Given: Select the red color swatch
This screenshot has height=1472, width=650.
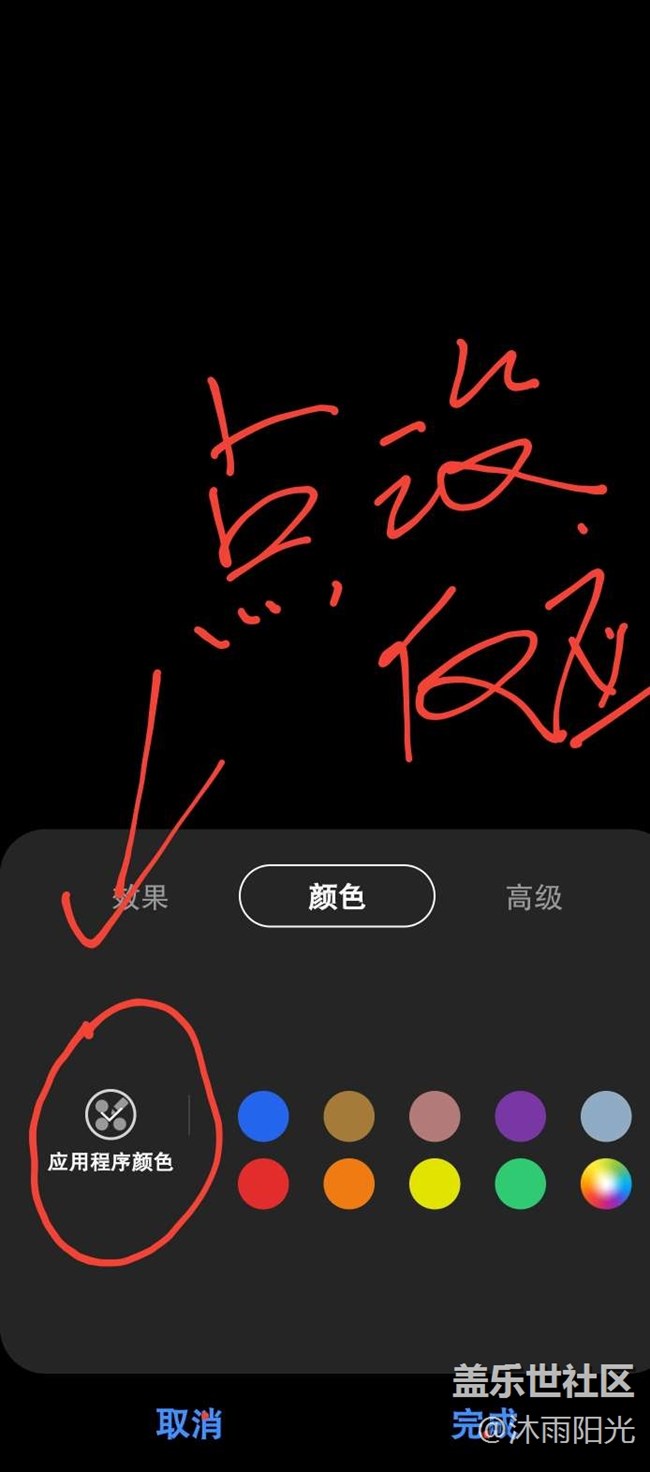Looking at the screenshot, I should click(263, 1185).
